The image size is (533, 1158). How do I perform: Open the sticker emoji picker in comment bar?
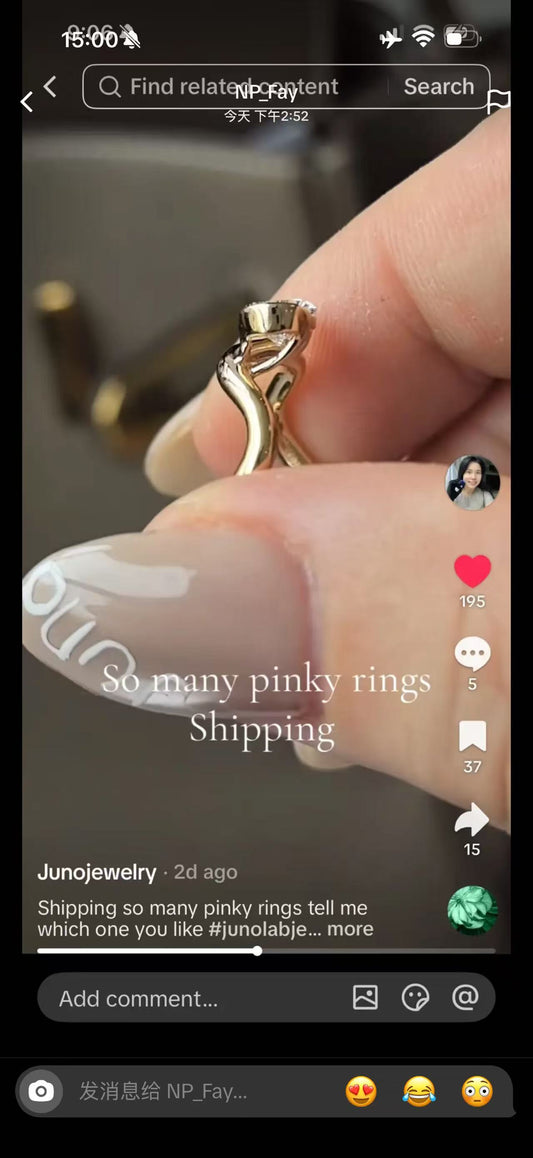(415, 998)
